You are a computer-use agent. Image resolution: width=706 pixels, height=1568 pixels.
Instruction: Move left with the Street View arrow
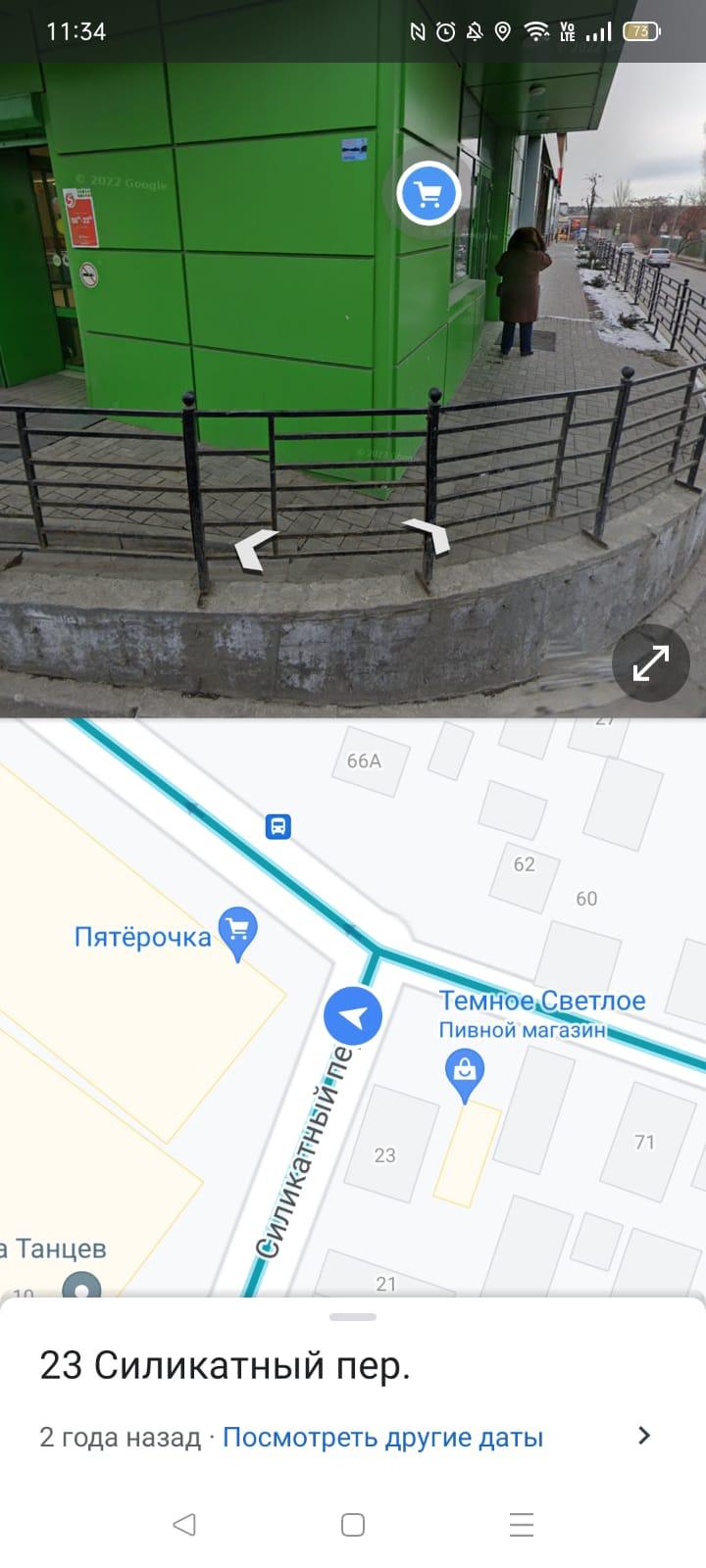[x=256, y=549]
